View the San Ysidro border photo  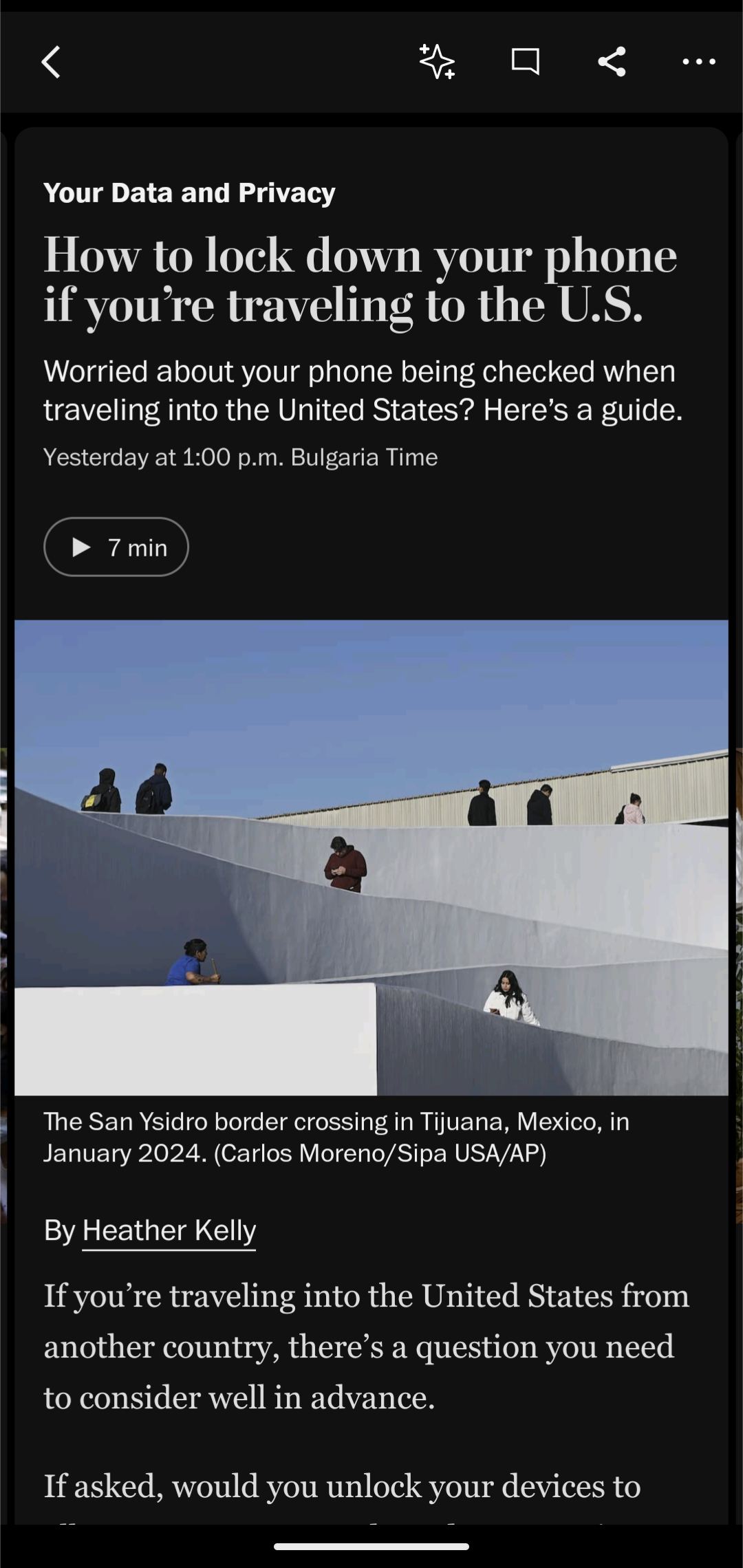coord(371,858)
